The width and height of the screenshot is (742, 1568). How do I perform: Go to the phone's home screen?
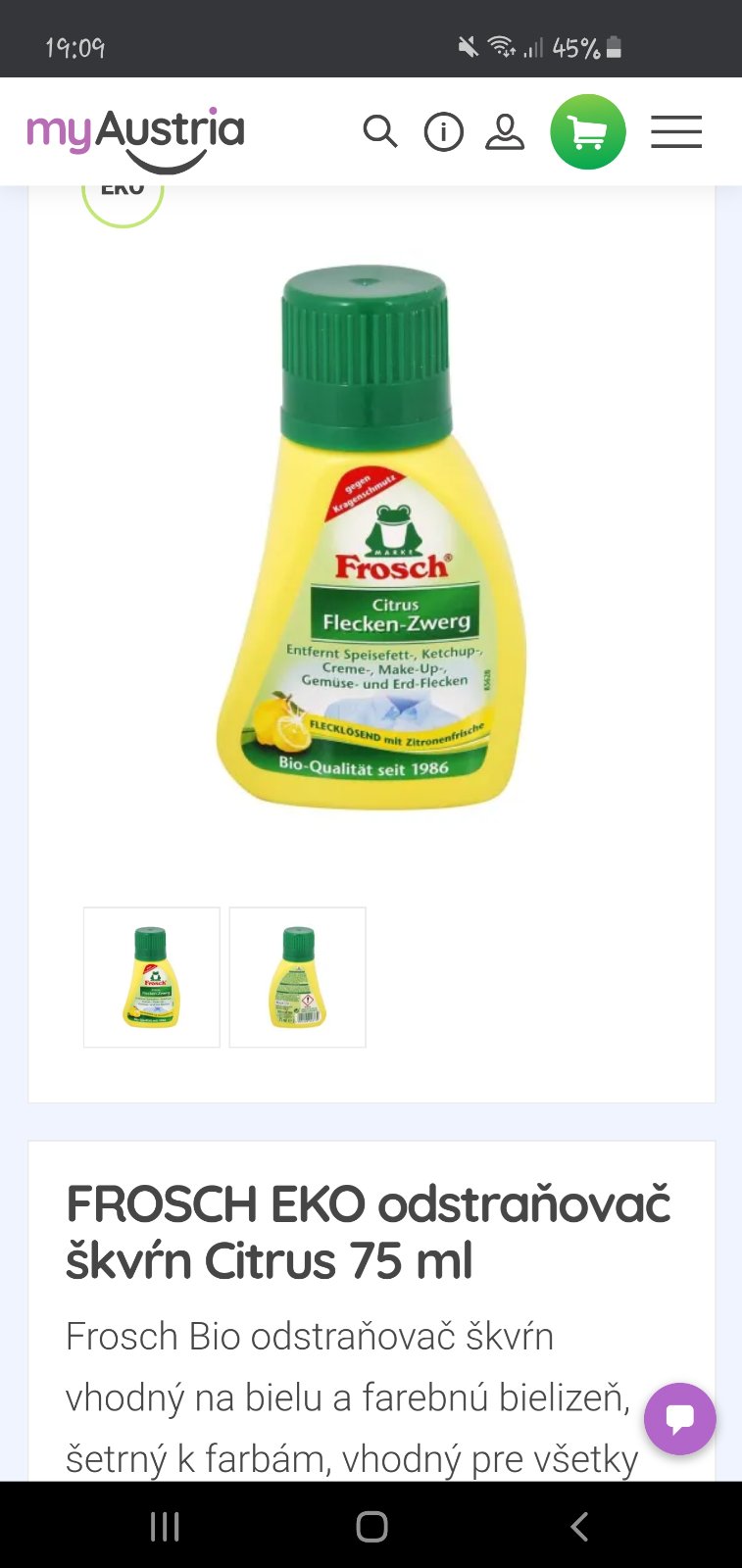tap(371, 1526)
